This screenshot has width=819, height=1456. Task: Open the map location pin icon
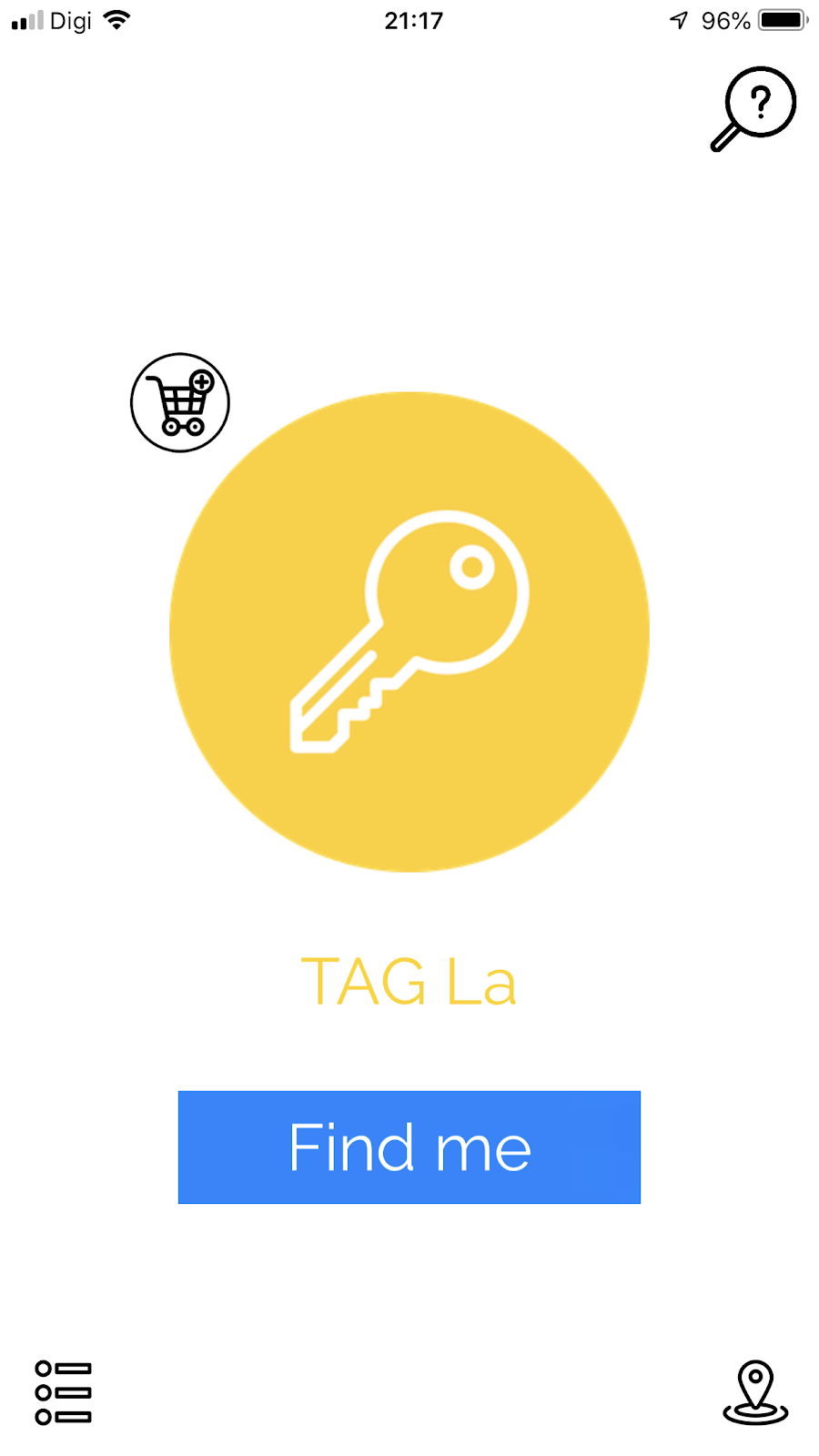(755, 1392)
